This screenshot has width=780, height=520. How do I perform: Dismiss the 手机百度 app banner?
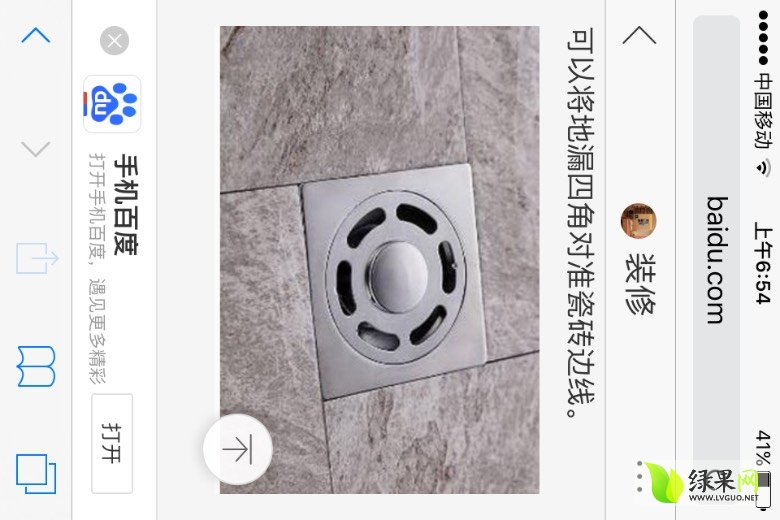point(114,41)
